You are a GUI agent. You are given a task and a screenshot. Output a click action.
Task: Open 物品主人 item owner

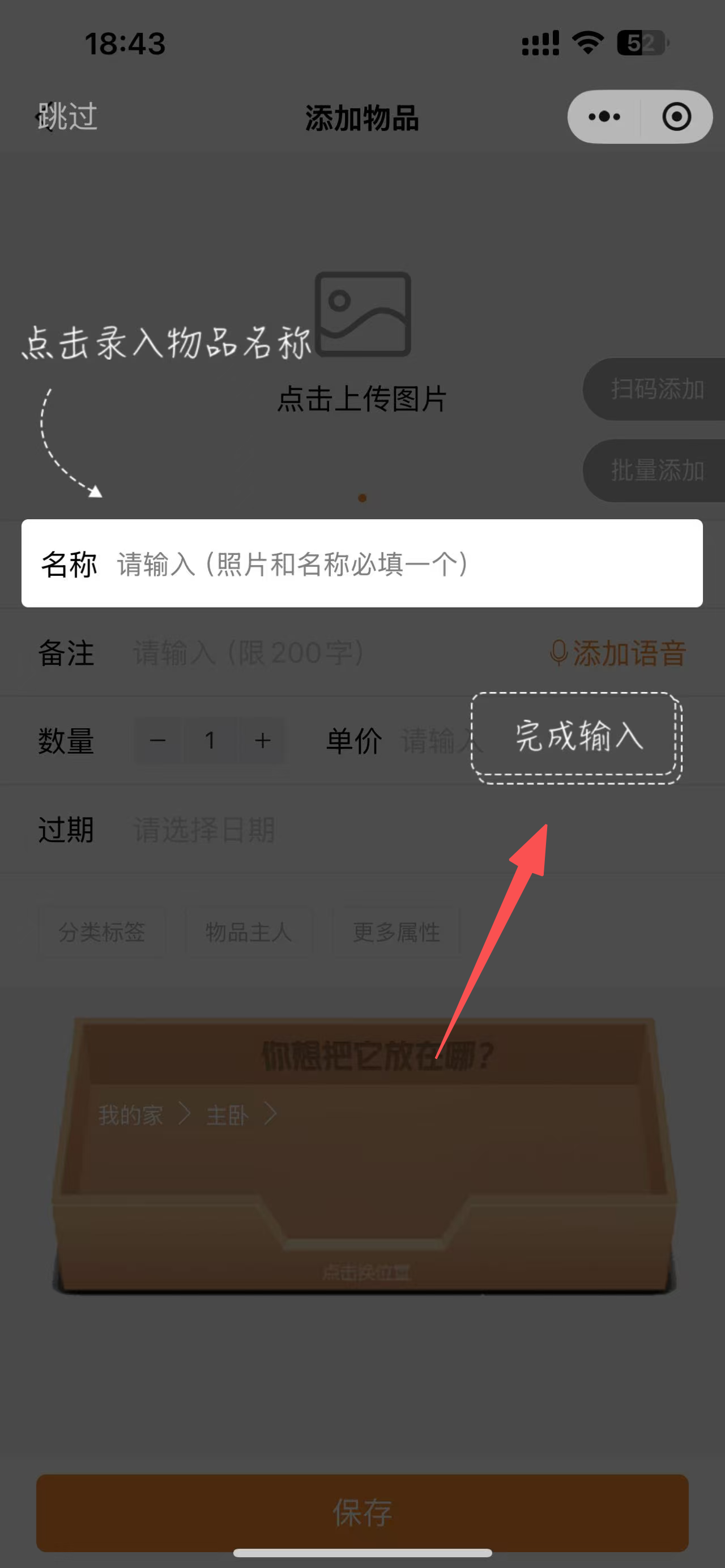coord(248,932)
